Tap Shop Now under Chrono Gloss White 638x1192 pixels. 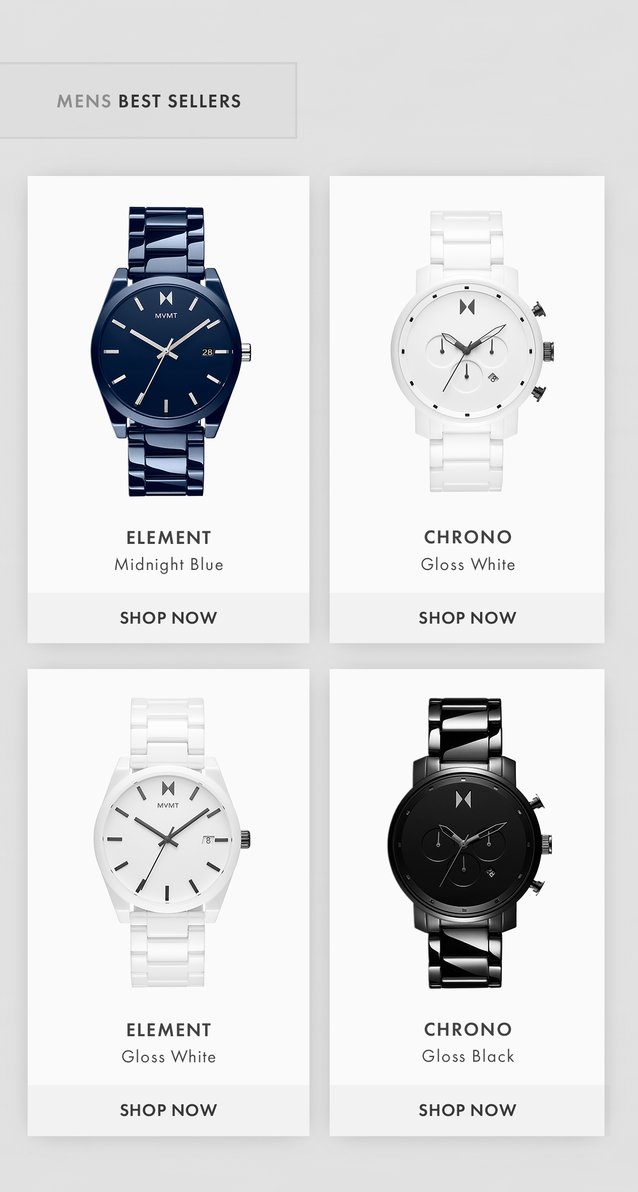coord(467,618)
